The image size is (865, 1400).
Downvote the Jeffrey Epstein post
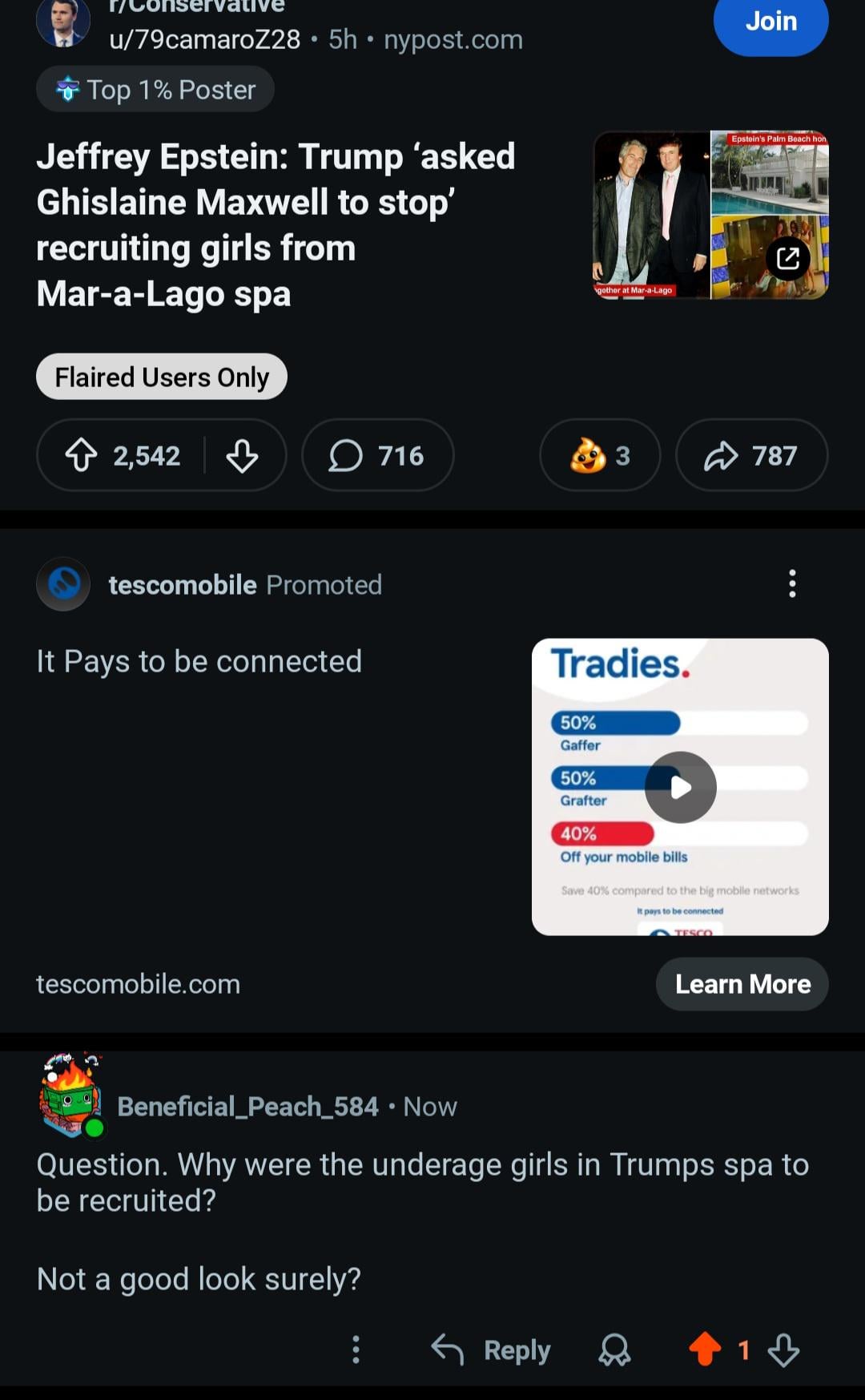(242, 455)
